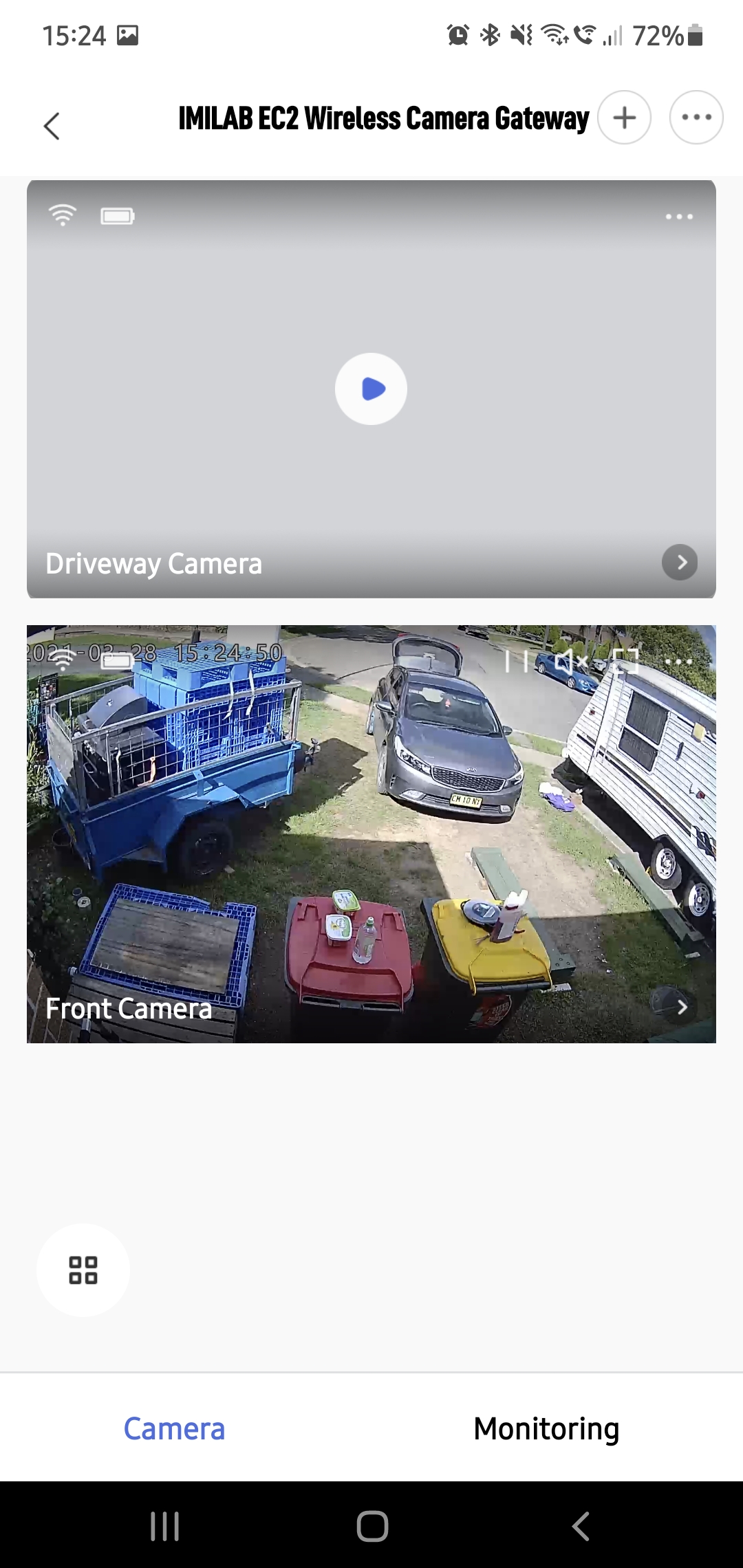Screen dimensions: 743x1568
Task: Switch to the Monitoring tab
Action: pos(546,1428)
